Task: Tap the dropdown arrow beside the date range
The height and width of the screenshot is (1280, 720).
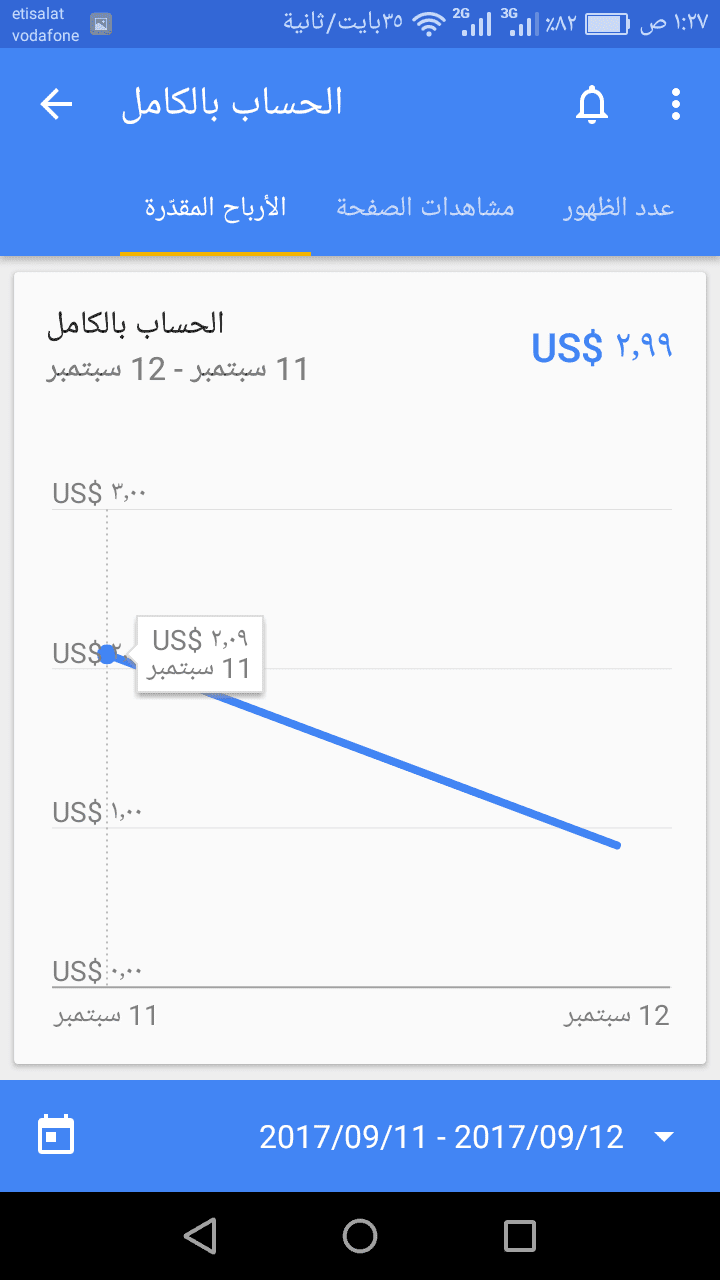Action: pos(664,1136)
